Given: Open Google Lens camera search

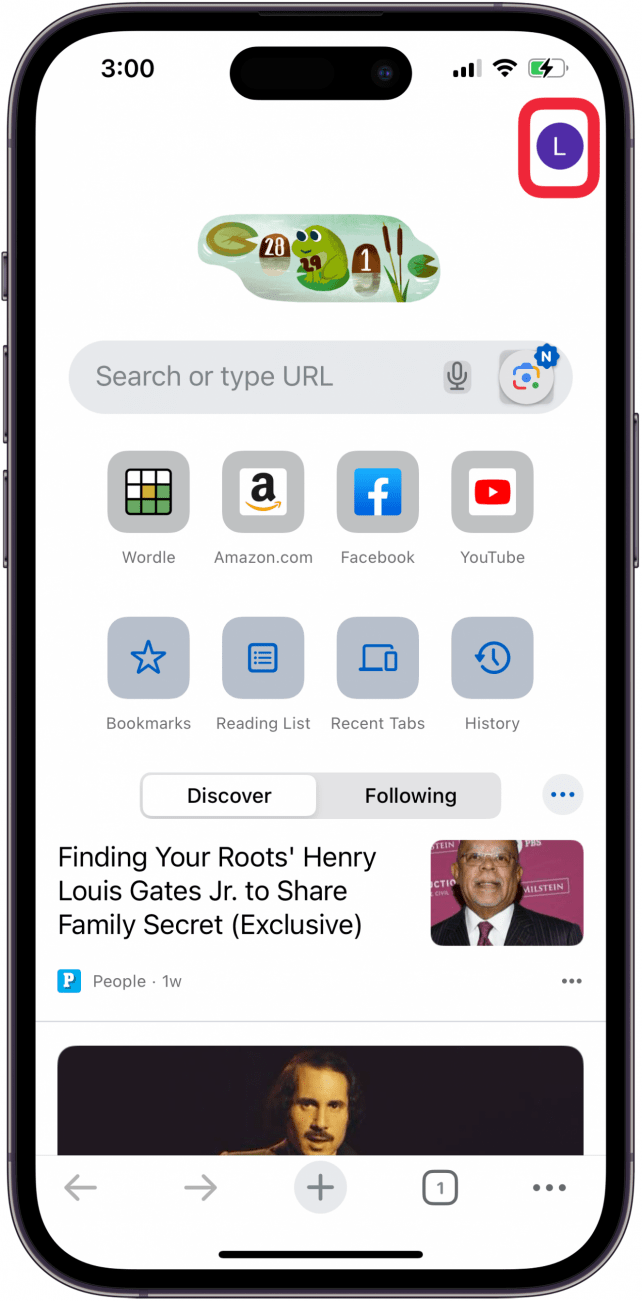Looking at the screenshot, I should tap(526, 378).
